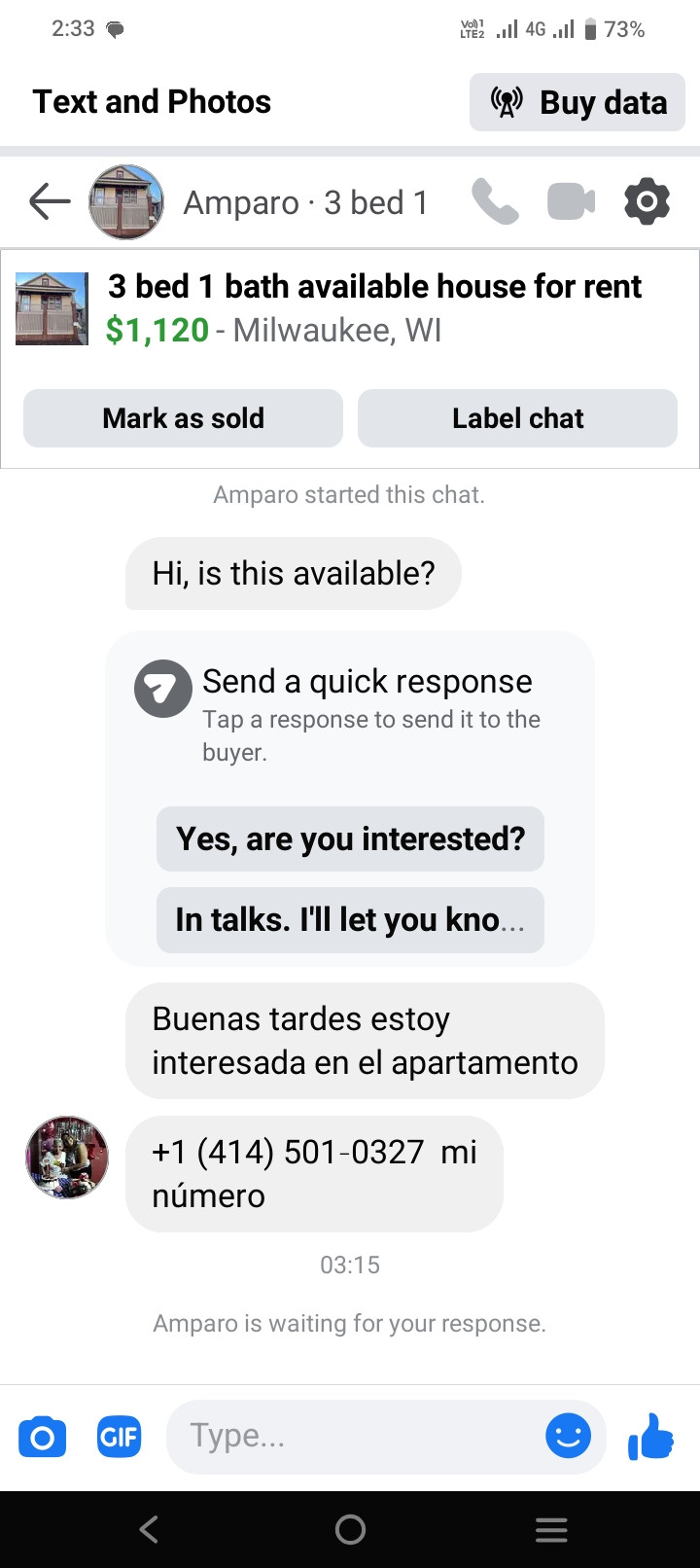
Task: Start a voice call with Amparo
Action: (x=495, y=202)
